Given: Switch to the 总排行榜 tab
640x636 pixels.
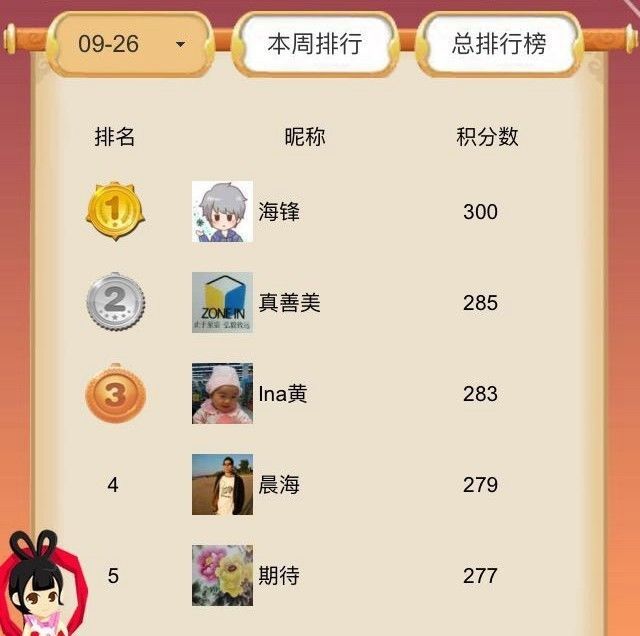Looking at the screenshot, I should pos(499,45).
